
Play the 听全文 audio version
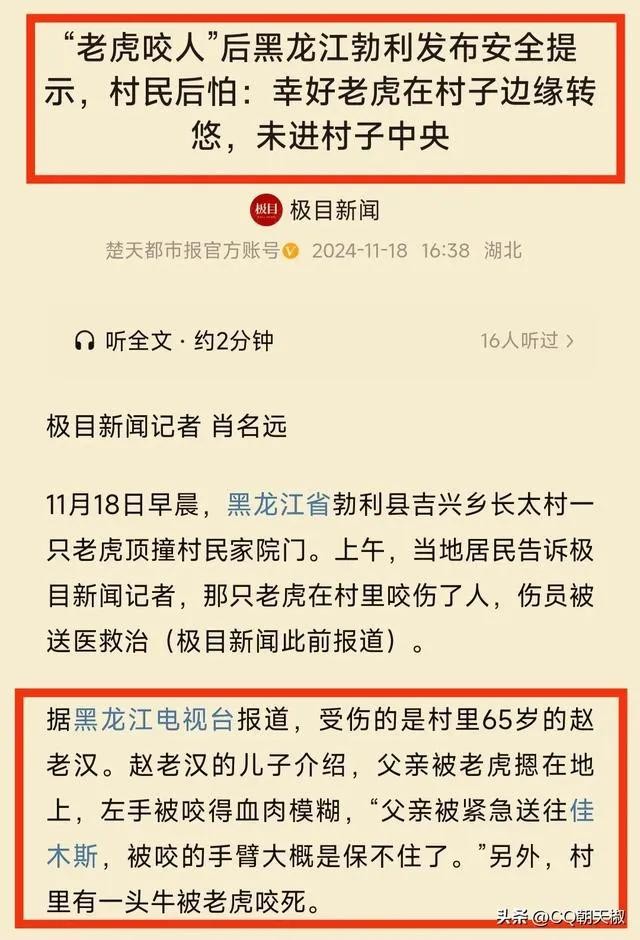click(172, 341)
